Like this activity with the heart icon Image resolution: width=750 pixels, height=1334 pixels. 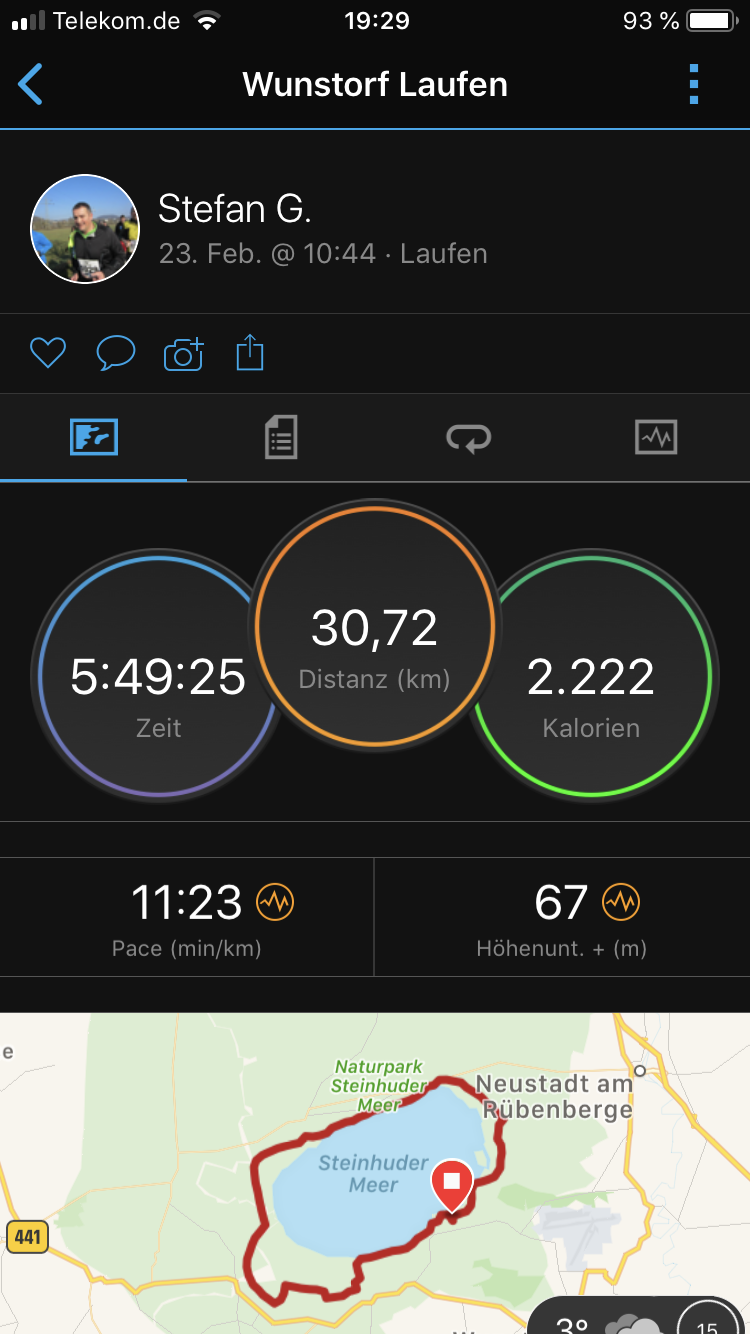[47, 353]
